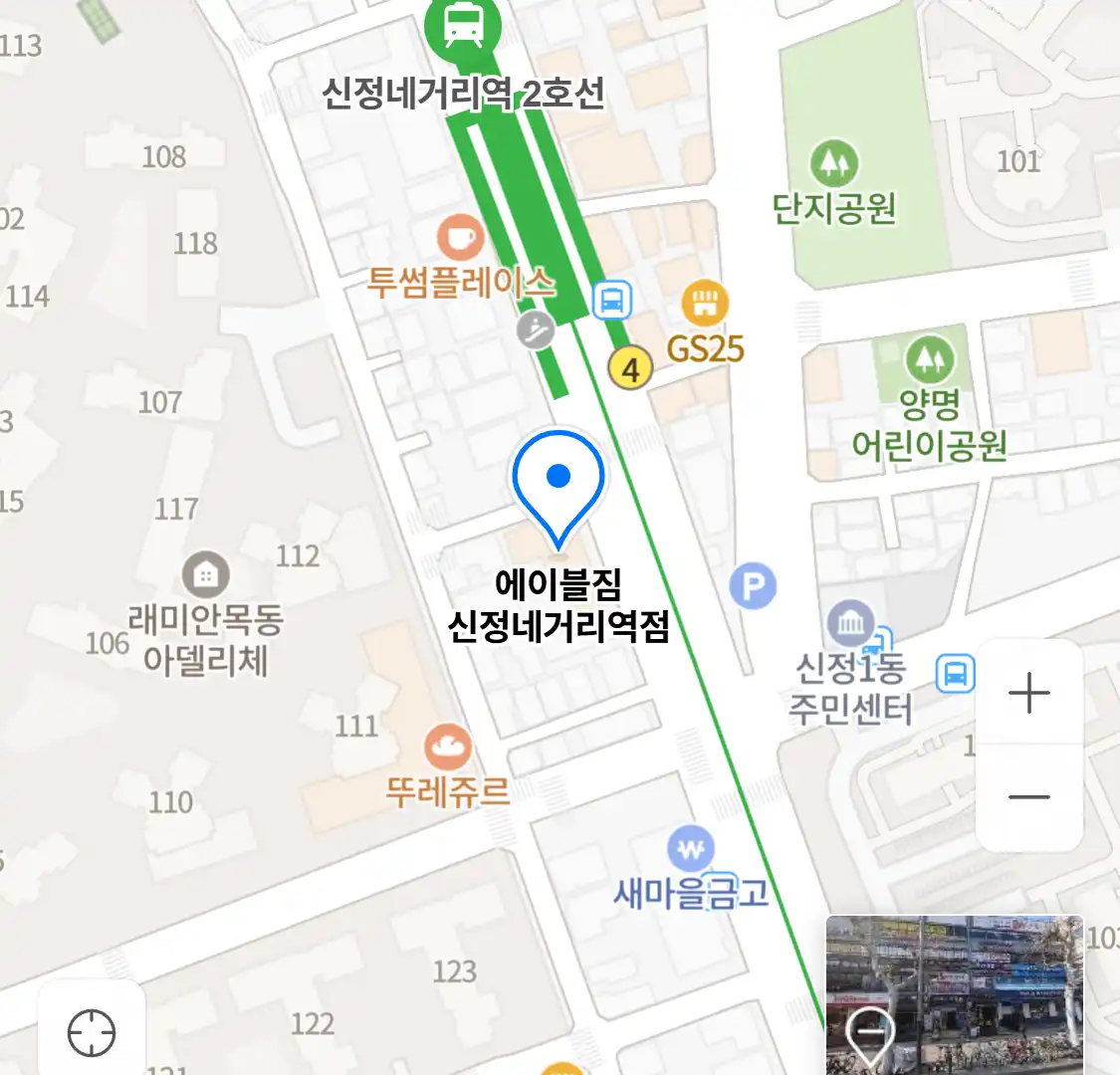The height and width of the screenshot is (1075, 1120).
Task: Open the 신정네거리역 2호선 subway station marker
Action: click(x=464, y=24)
